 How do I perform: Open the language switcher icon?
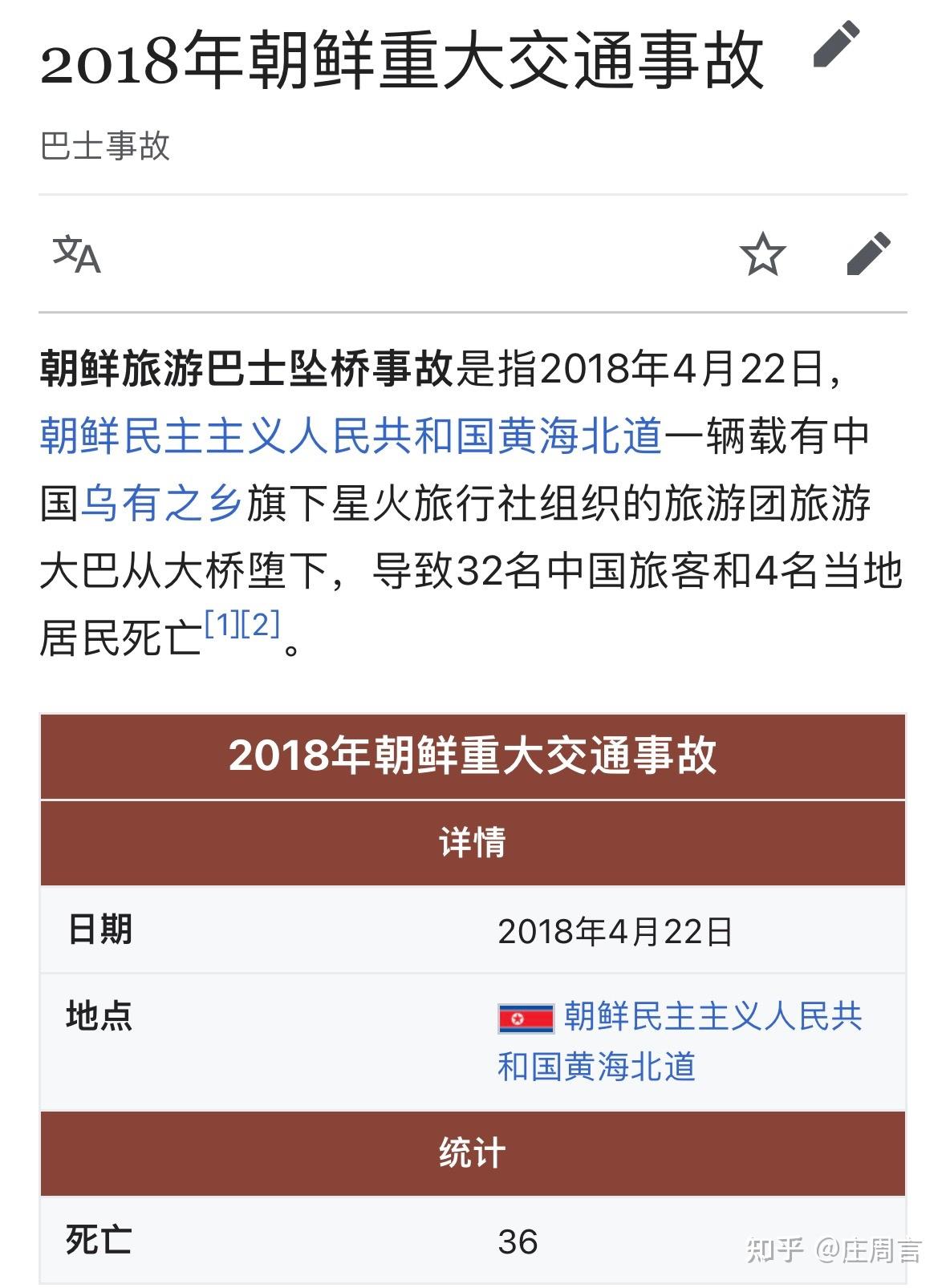77,255
